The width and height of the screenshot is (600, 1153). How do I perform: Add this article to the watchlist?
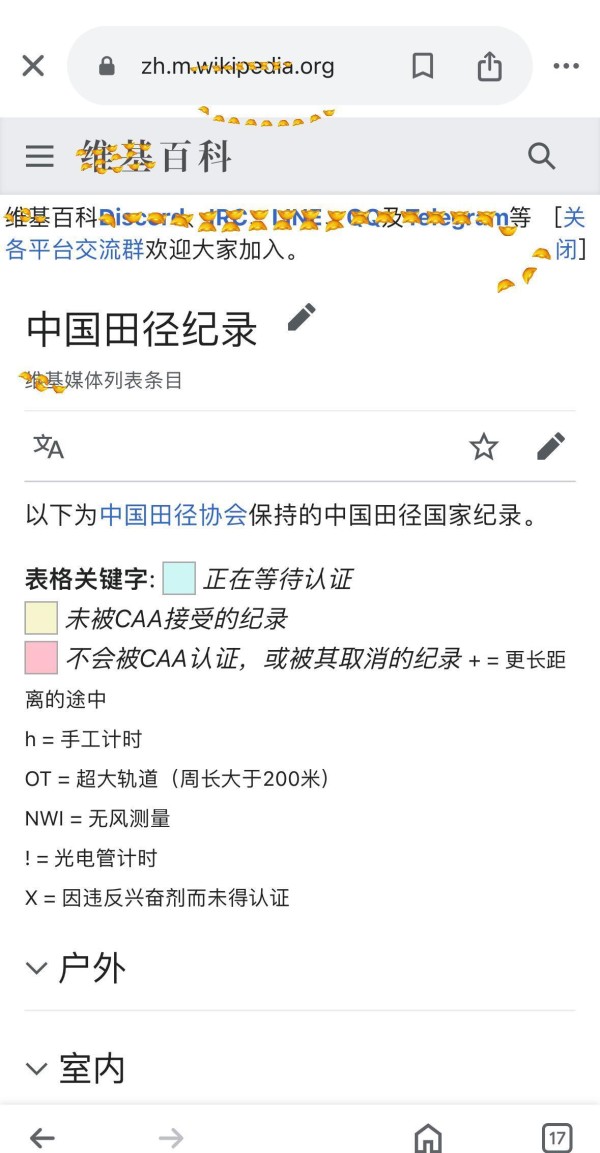click(484, 446)
